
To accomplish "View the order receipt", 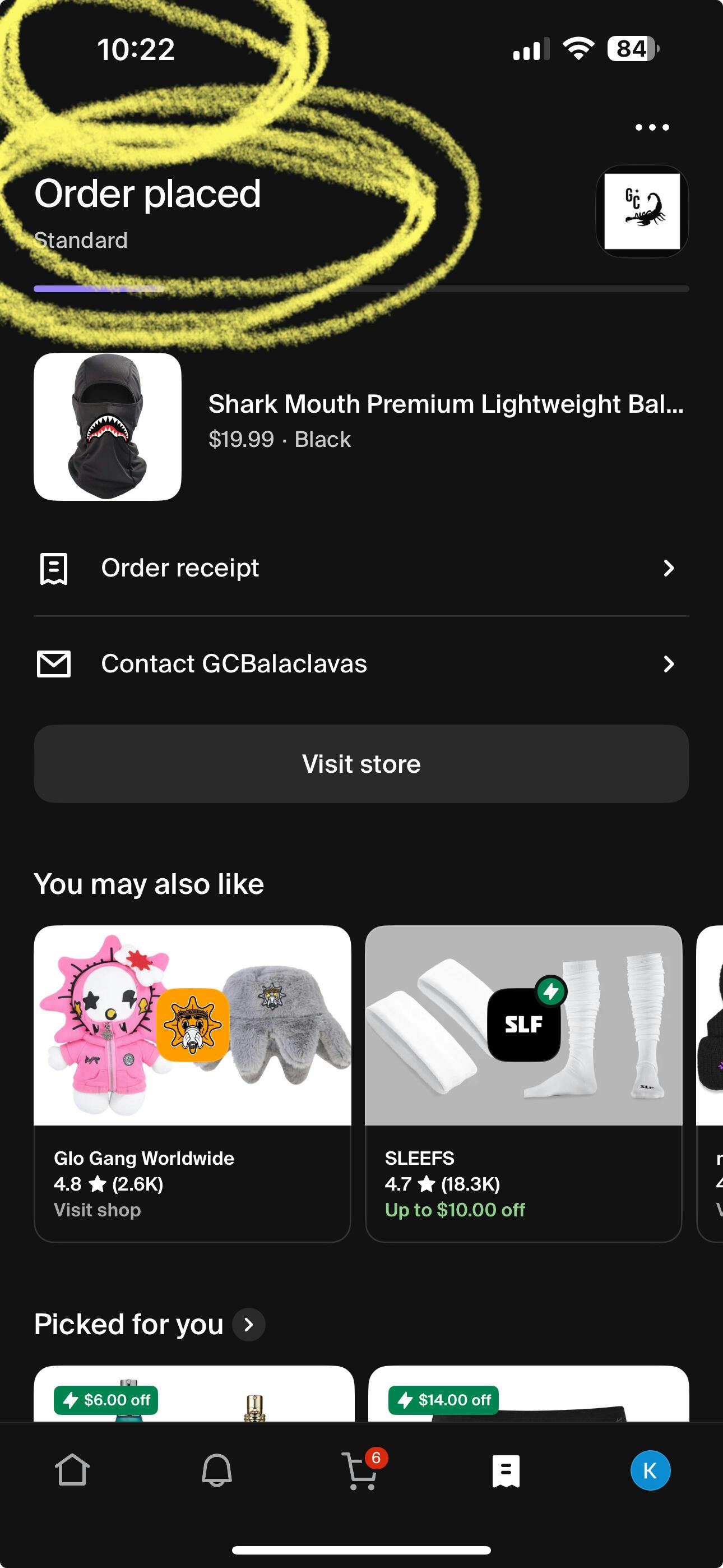I will (360, 568).
